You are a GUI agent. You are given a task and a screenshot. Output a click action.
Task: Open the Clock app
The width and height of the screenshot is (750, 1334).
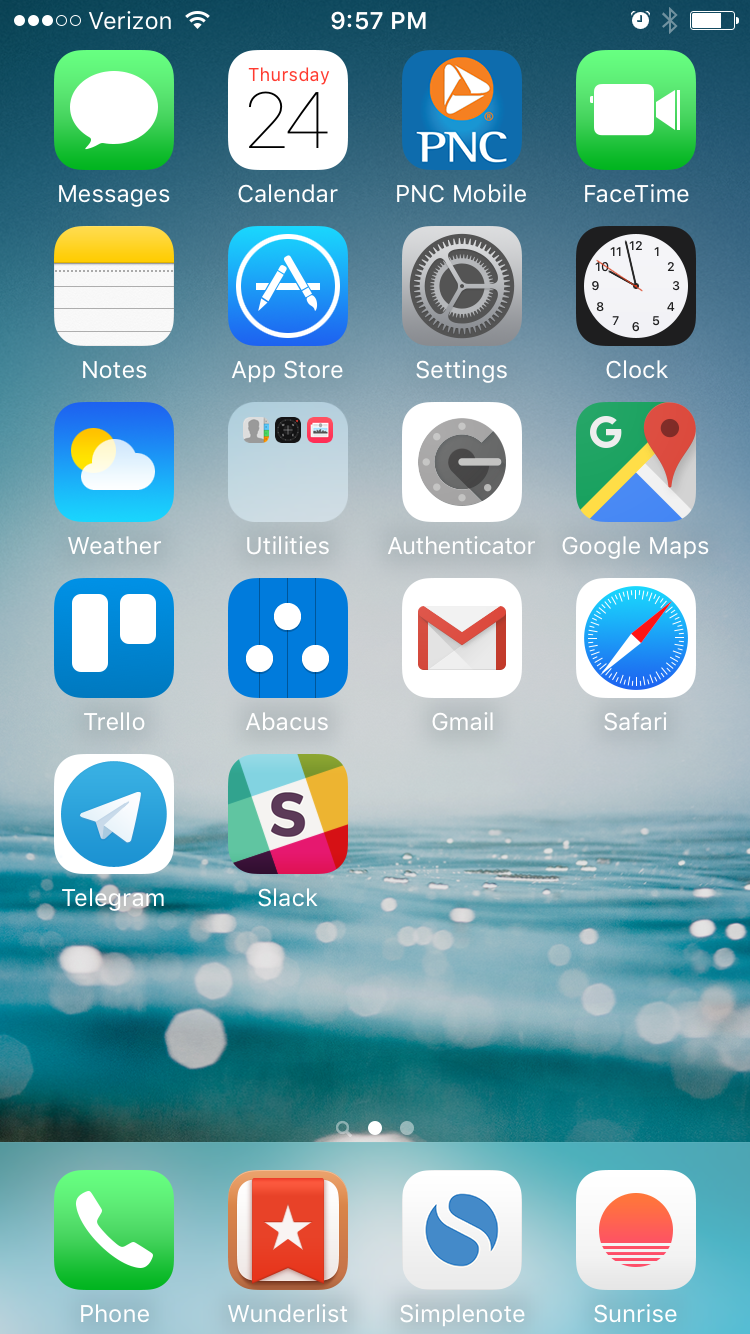pyautogui.click(x=636, y=286)
